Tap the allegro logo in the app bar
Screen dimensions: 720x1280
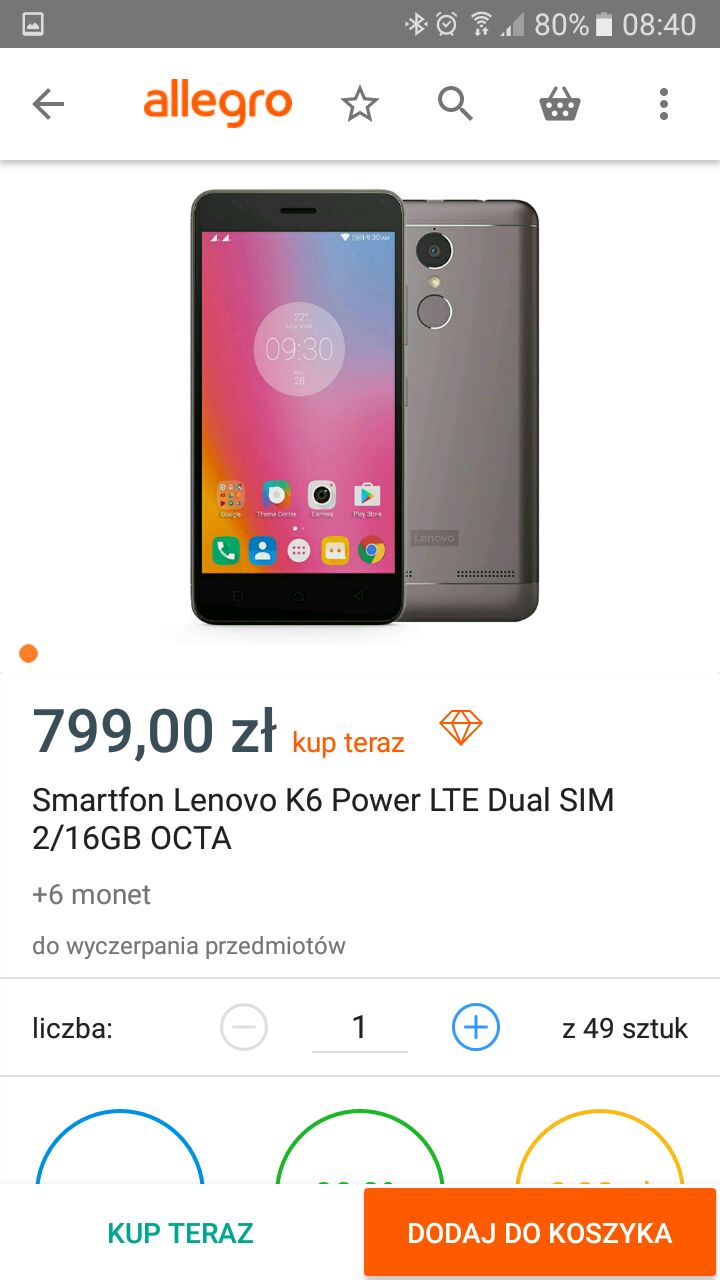(217, 104)
